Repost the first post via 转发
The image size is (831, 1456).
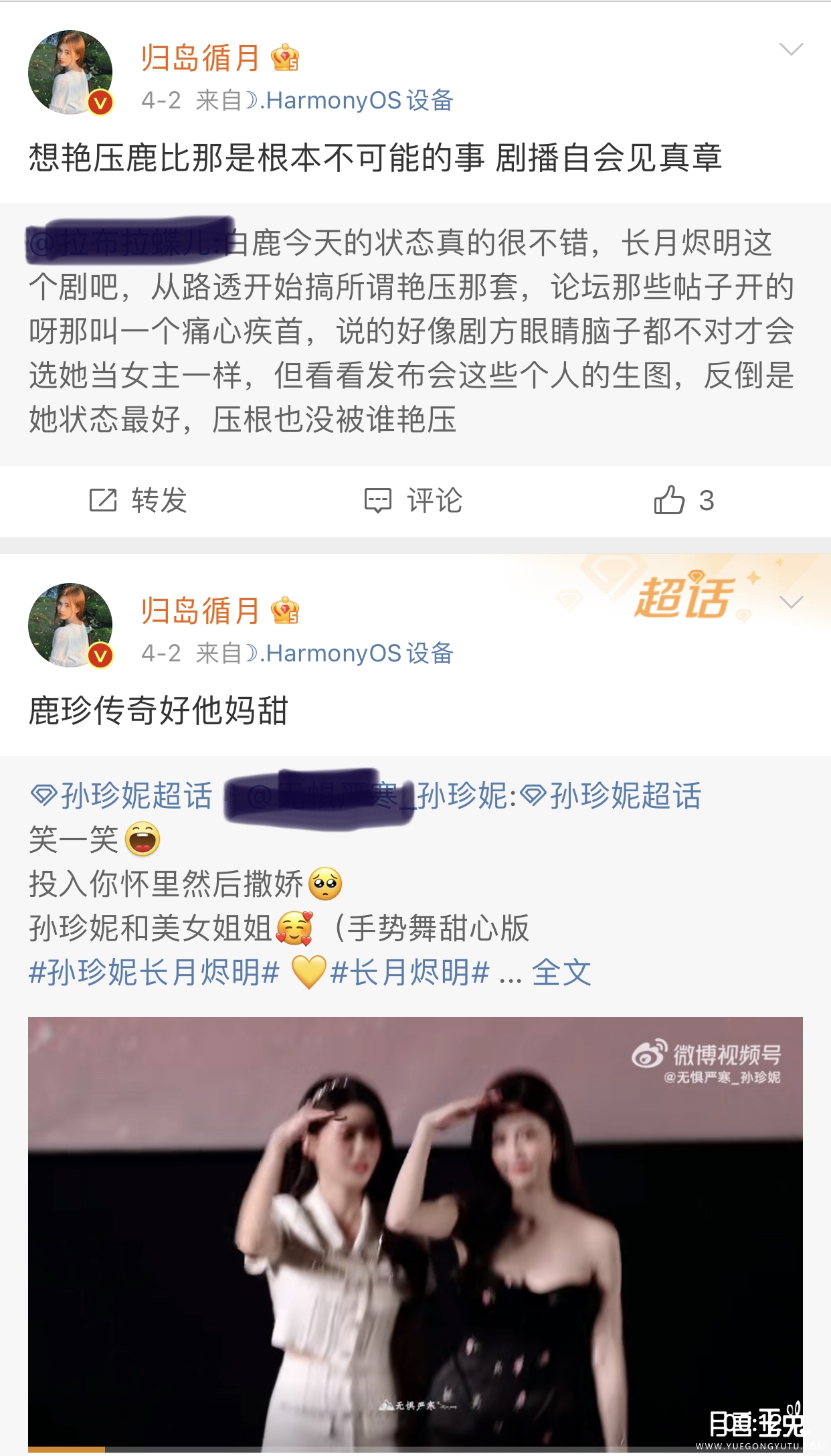tap(138, 501)
